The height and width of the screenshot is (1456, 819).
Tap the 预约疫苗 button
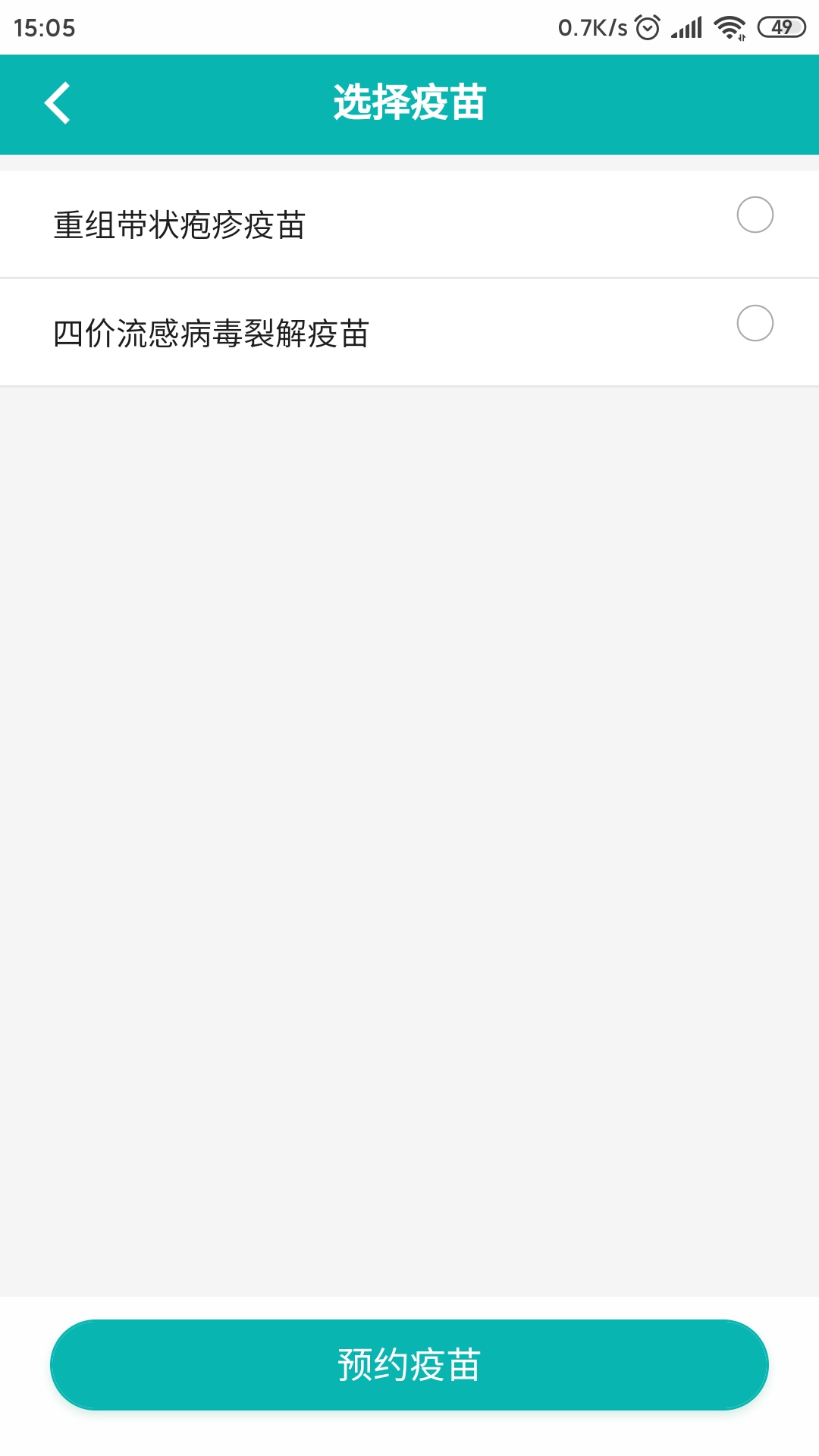[x=409, y=1365]
